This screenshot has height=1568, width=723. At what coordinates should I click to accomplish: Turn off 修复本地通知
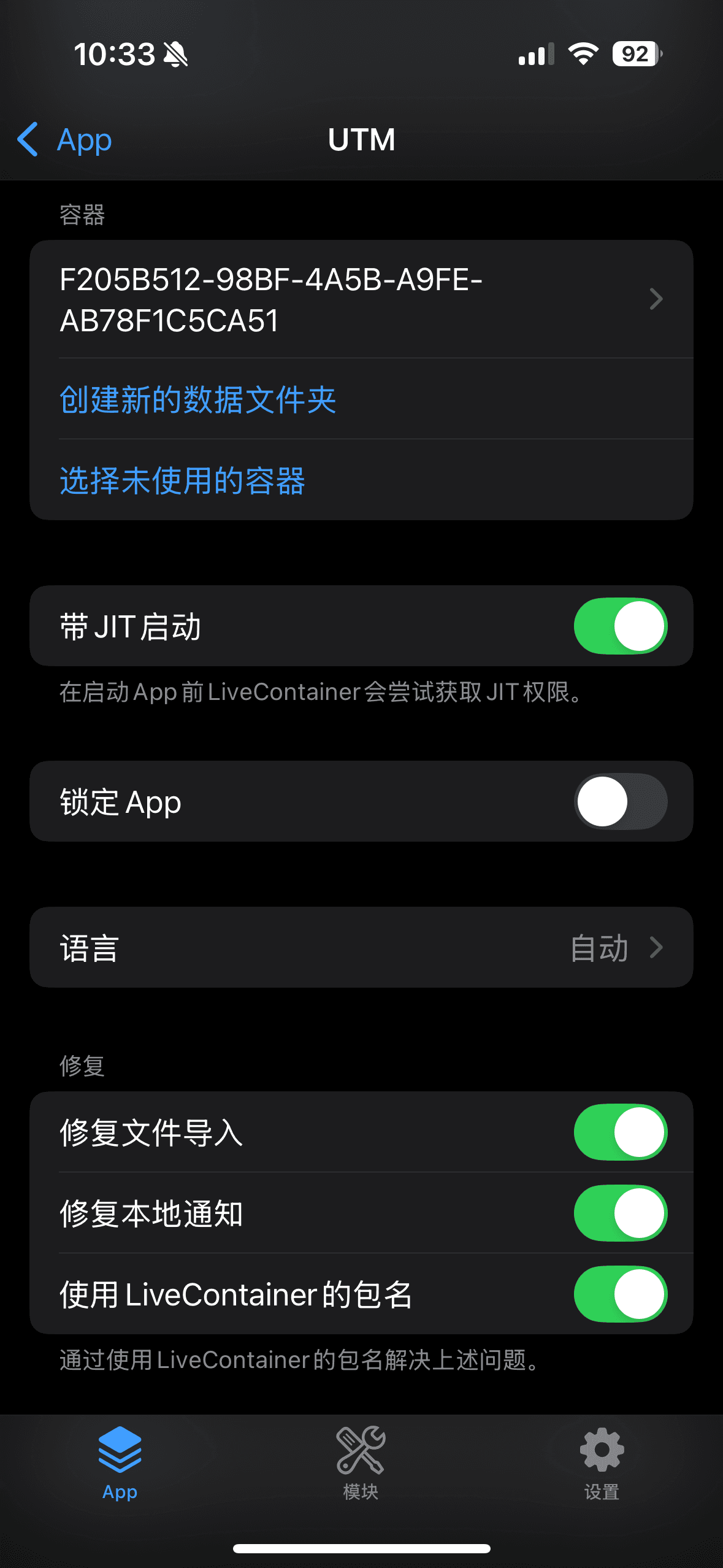click(x=620, y=1213)
